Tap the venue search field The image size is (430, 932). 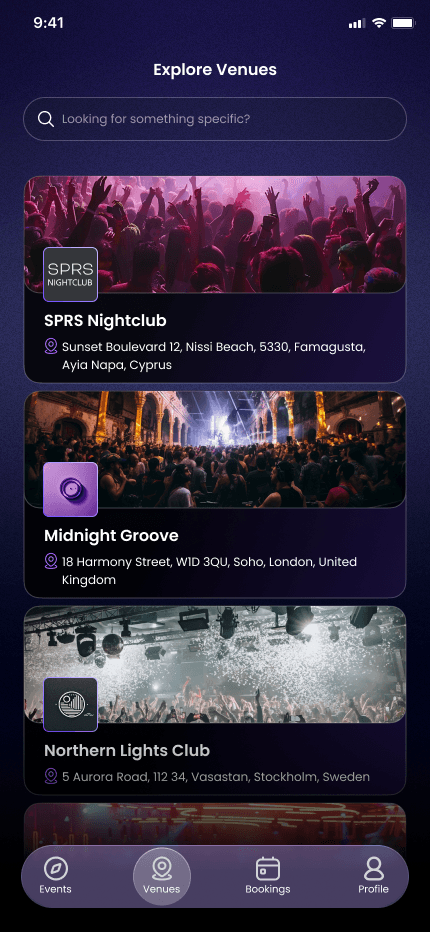[x=215, y=119]
